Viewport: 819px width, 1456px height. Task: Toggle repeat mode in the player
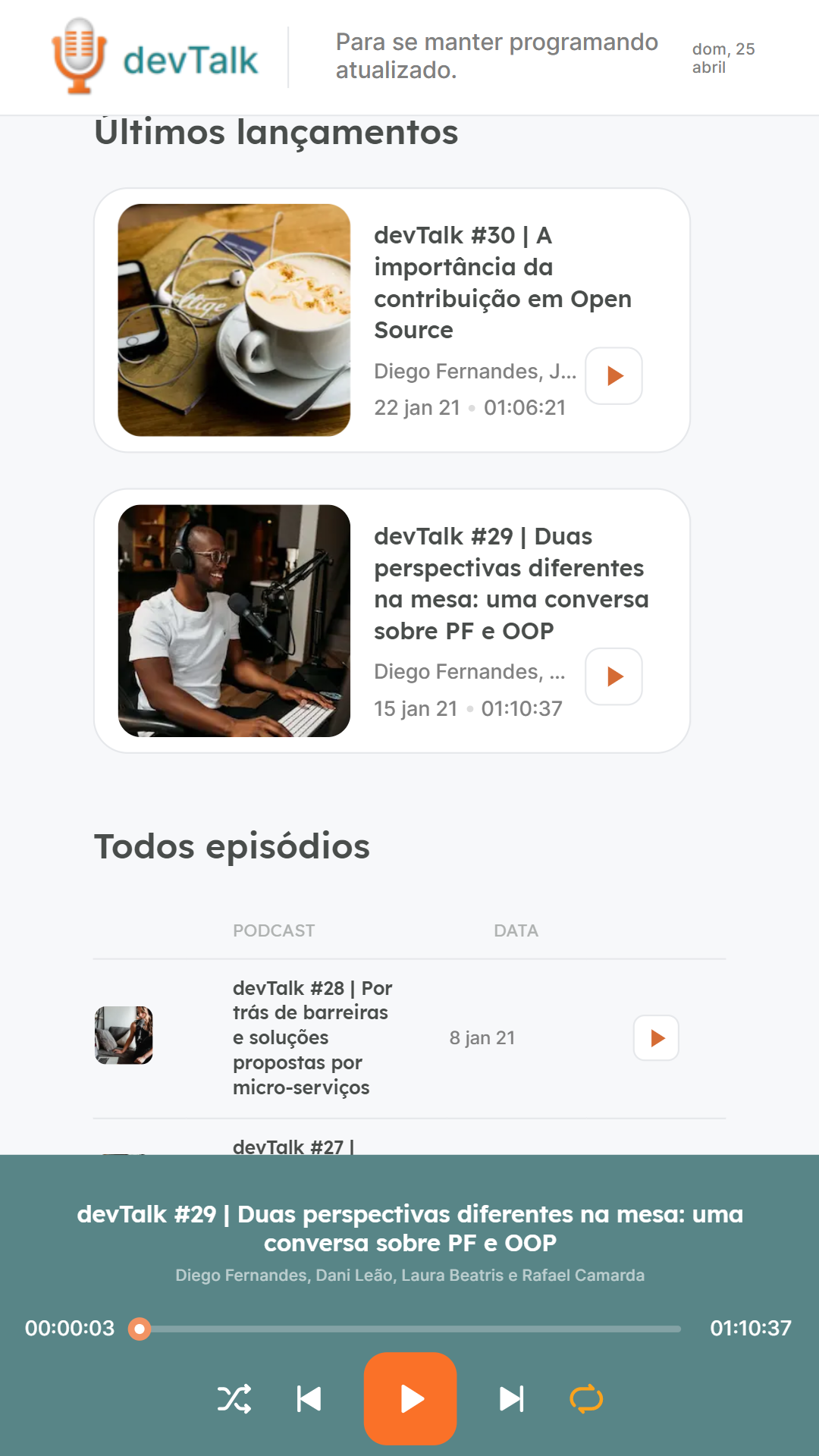click(586, 1399)
